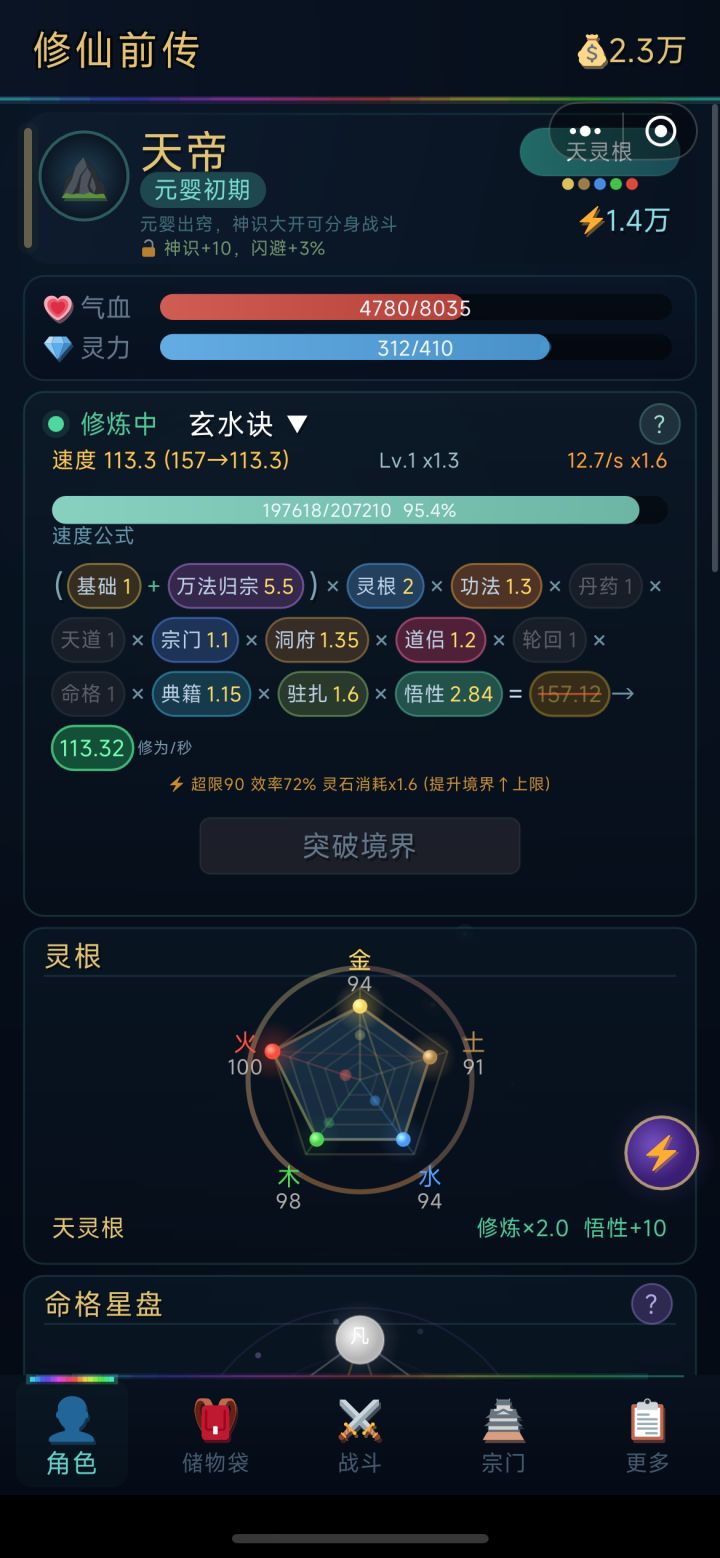
Task: Open the 更多 menu icon
Action: 646,1434
